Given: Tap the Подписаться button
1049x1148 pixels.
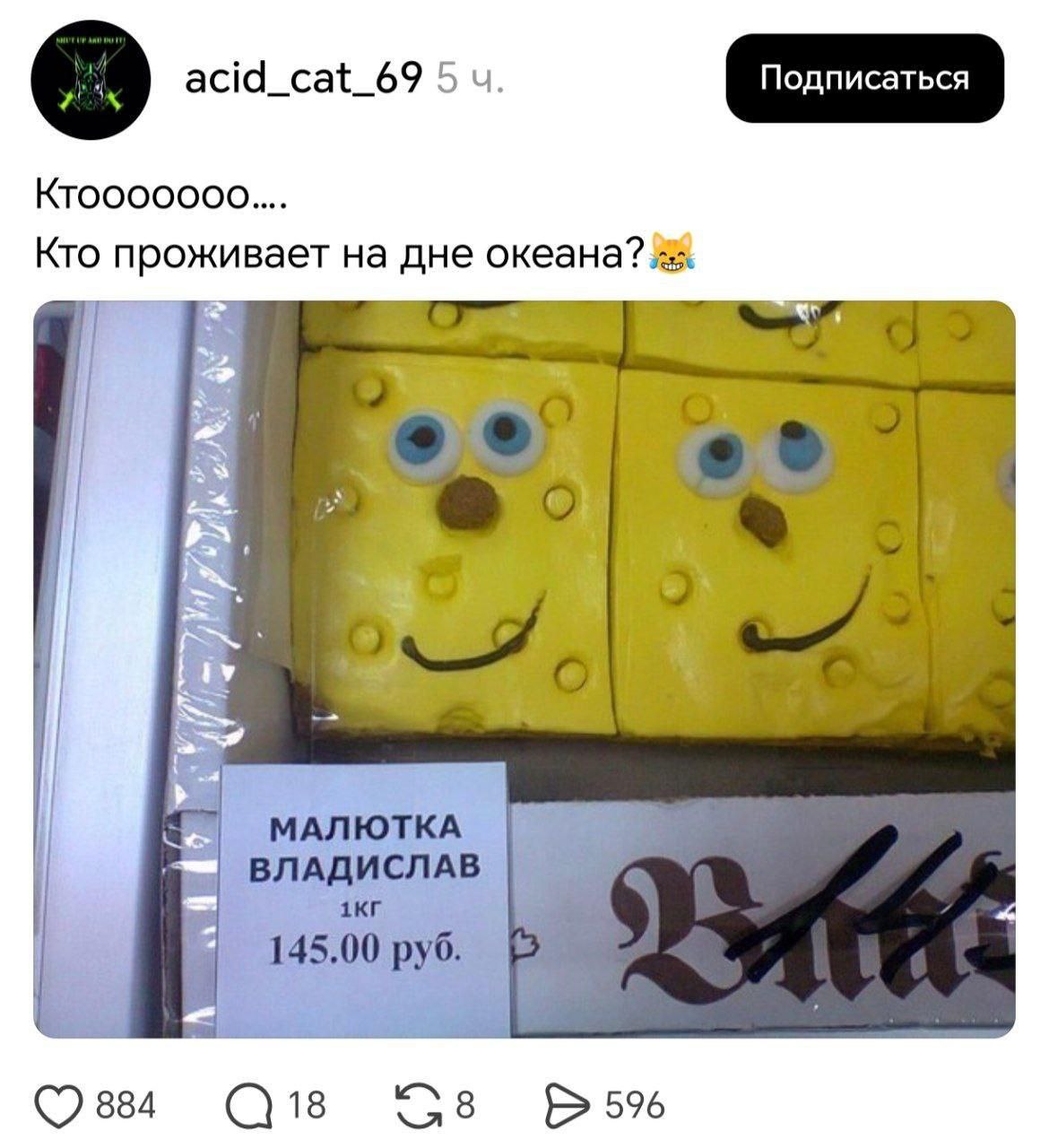Looking at the screenshot, I should 864,79.
